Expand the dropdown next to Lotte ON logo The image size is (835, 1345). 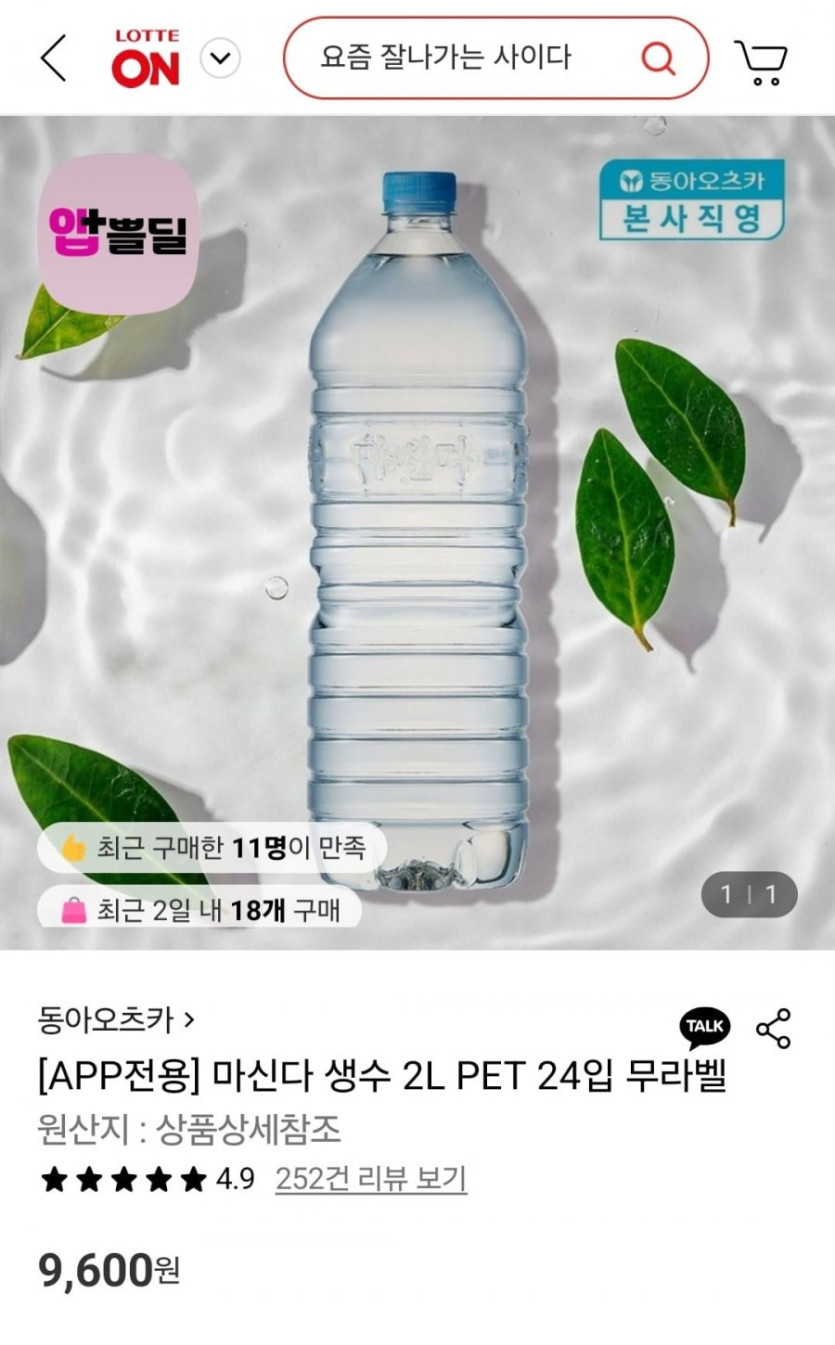[220, 59]
